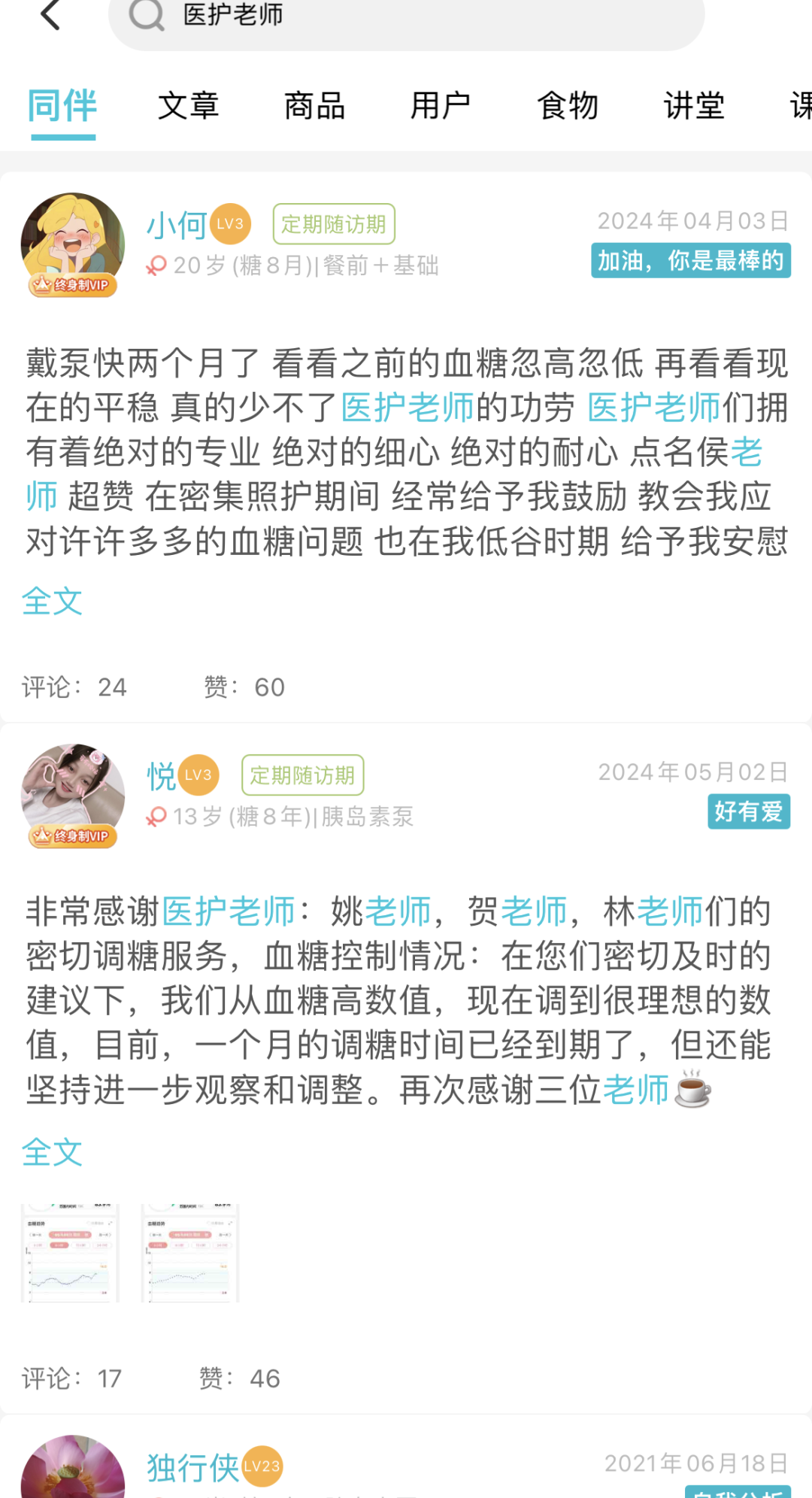812x1498 pixels.
Task: View first chart image in 悦's post
Action: (x=70, y=1253)
